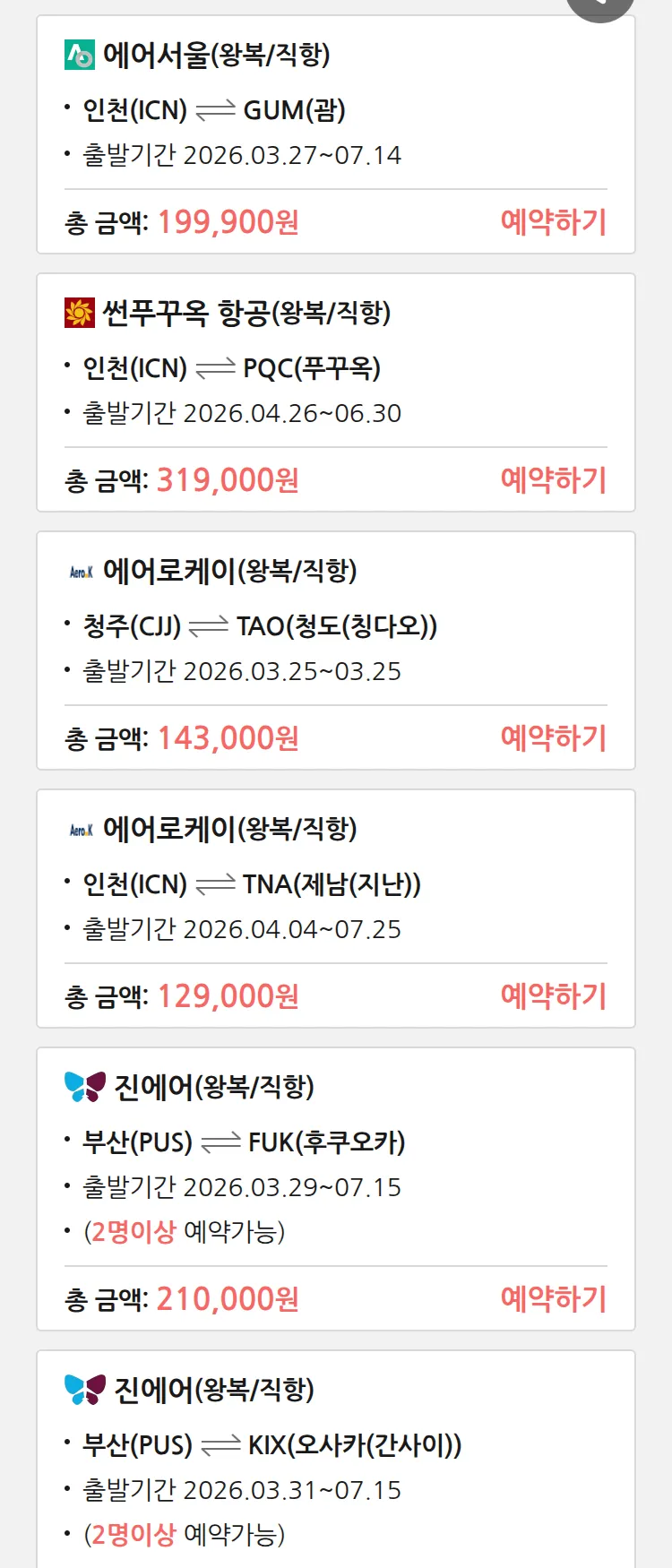
Task: Click 예약하기 for the Air Seoul Guam flight
Action: [x=554, y=221]
